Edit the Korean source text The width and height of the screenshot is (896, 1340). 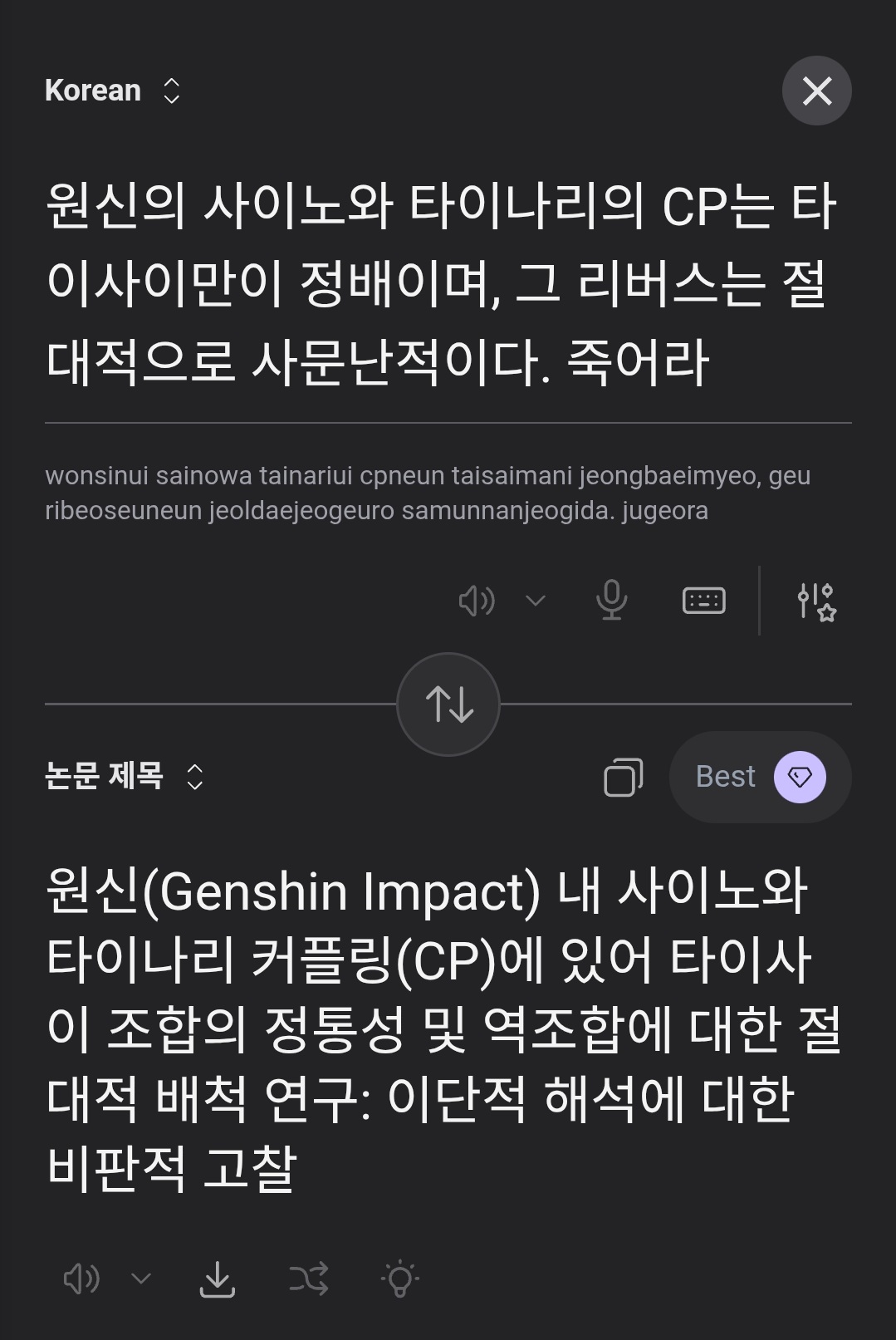tap(440, 282)
